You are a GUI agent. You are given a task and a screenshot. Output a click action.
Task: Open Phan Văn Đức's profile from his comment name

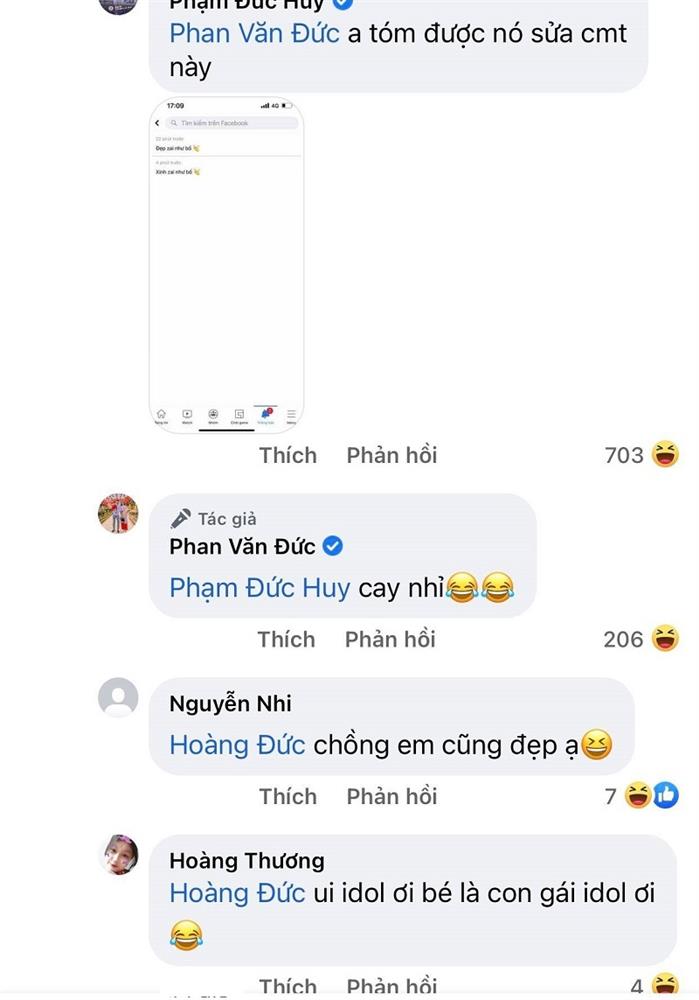pyautogui.click(x=243, y=546)
